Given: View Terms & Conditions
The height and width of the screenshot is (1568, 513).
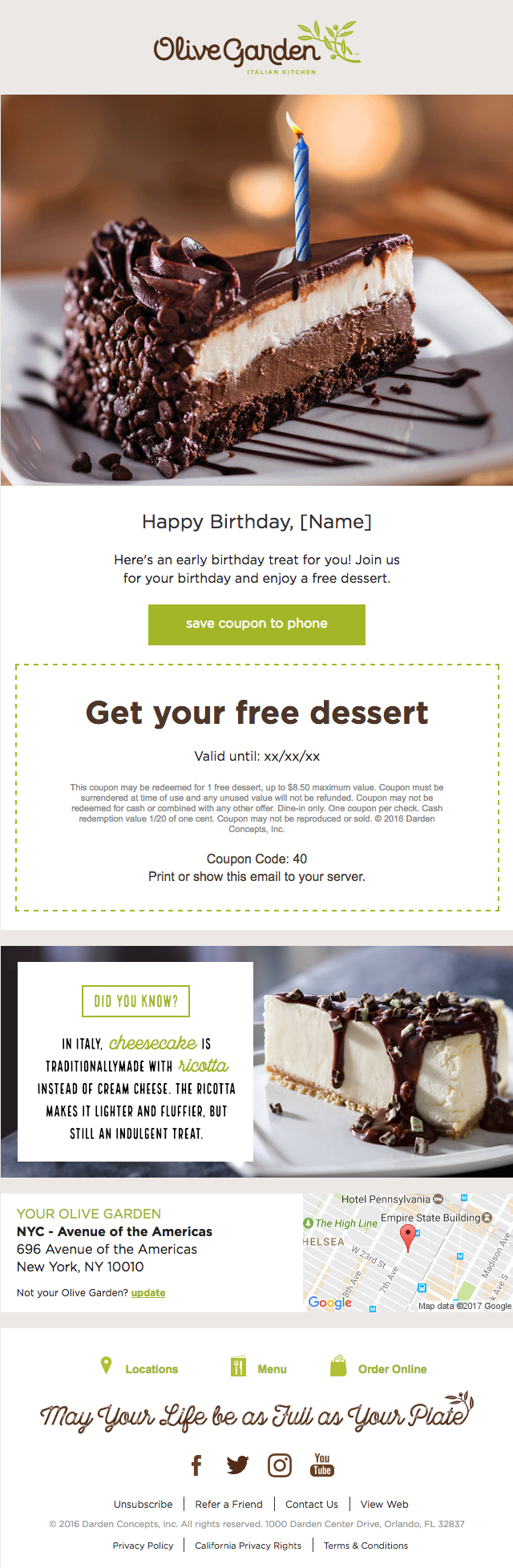Looking at the screenshot, I should point(366,1546).
